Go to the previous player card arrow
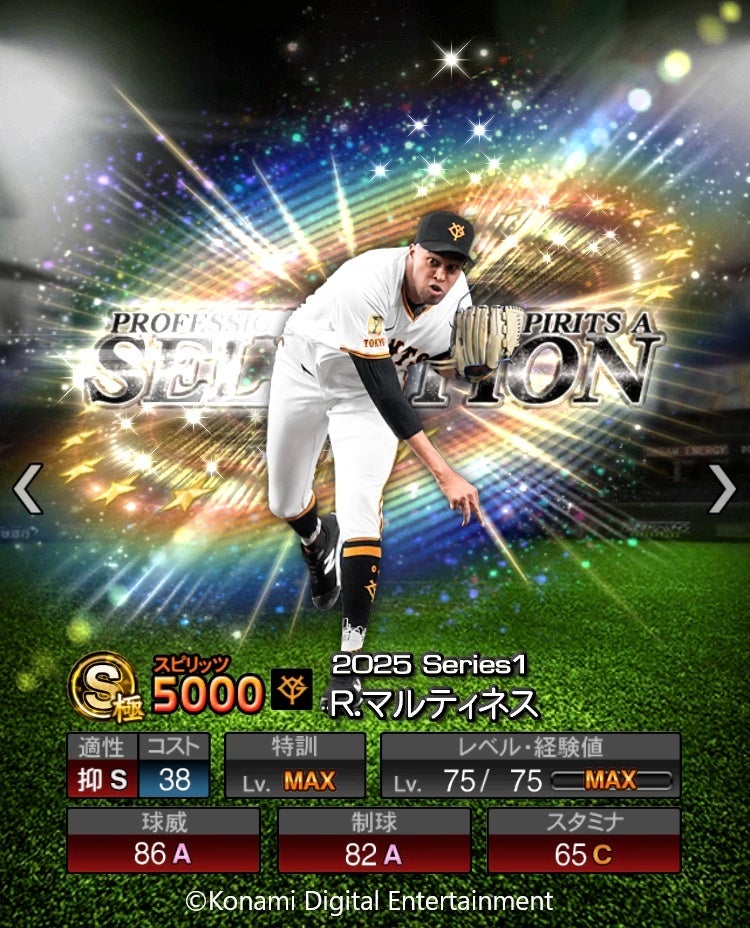Screen dimensions: 750x928 pyautogui.click(x=27, y=489)
